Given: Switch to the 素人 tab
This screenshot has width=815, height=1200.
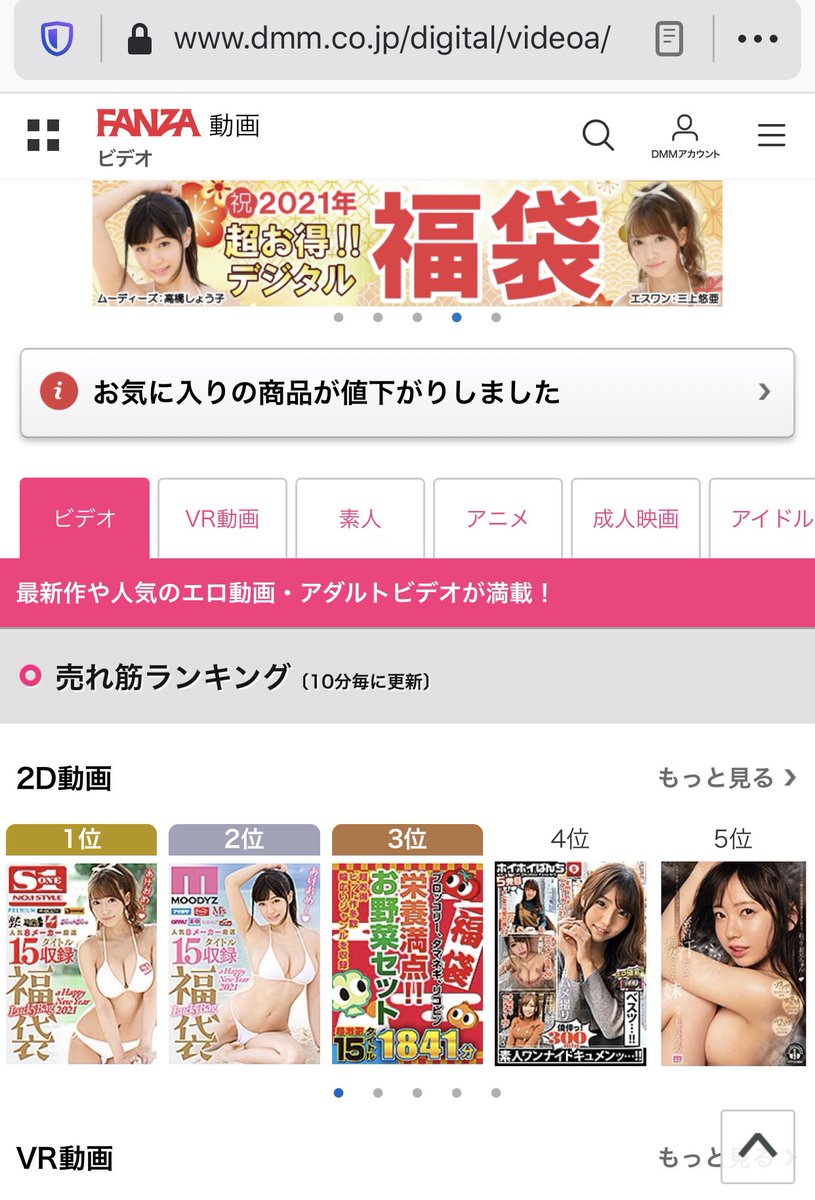Looking at the screenshot, I should [360, 518].
